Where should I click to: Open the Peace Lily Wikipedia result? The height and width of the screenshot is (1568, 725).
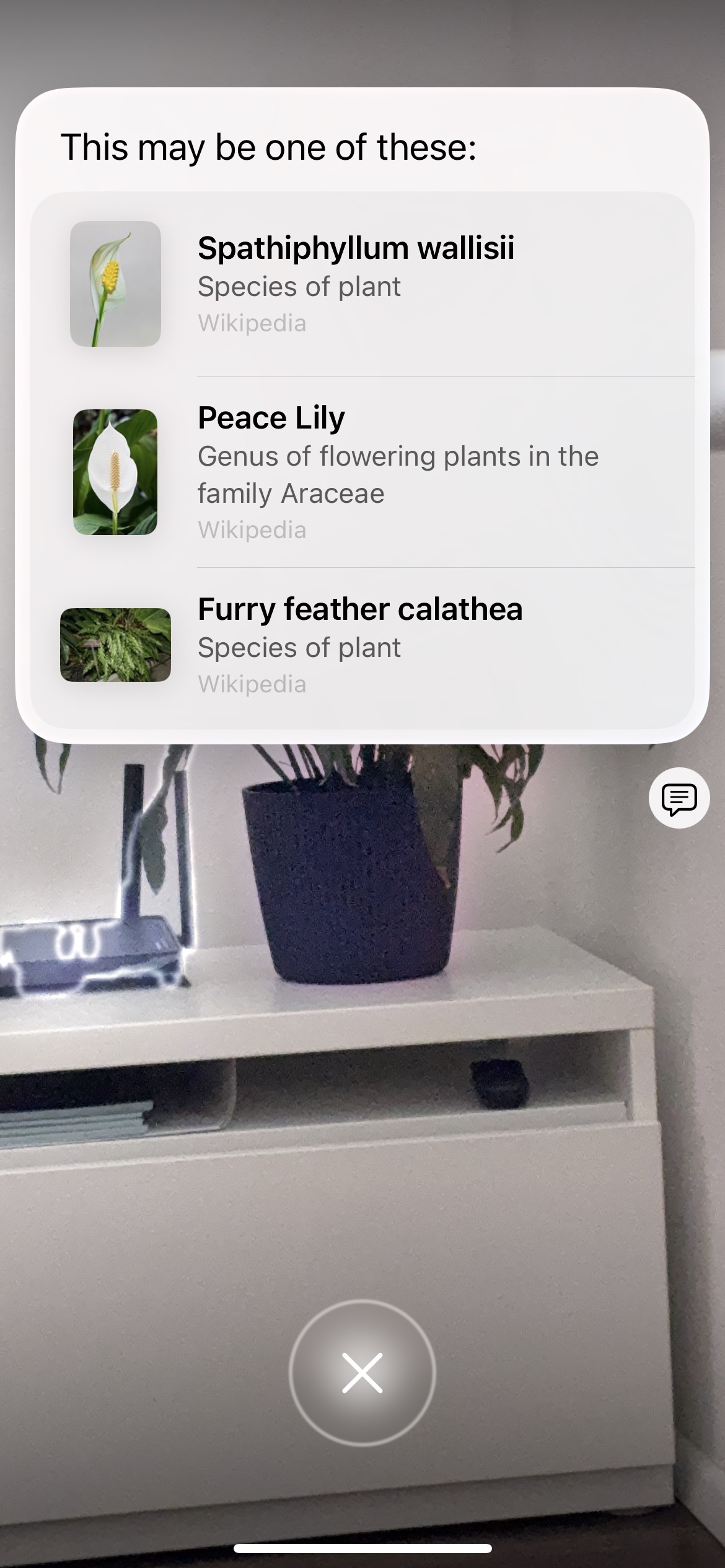pos(362,472)
